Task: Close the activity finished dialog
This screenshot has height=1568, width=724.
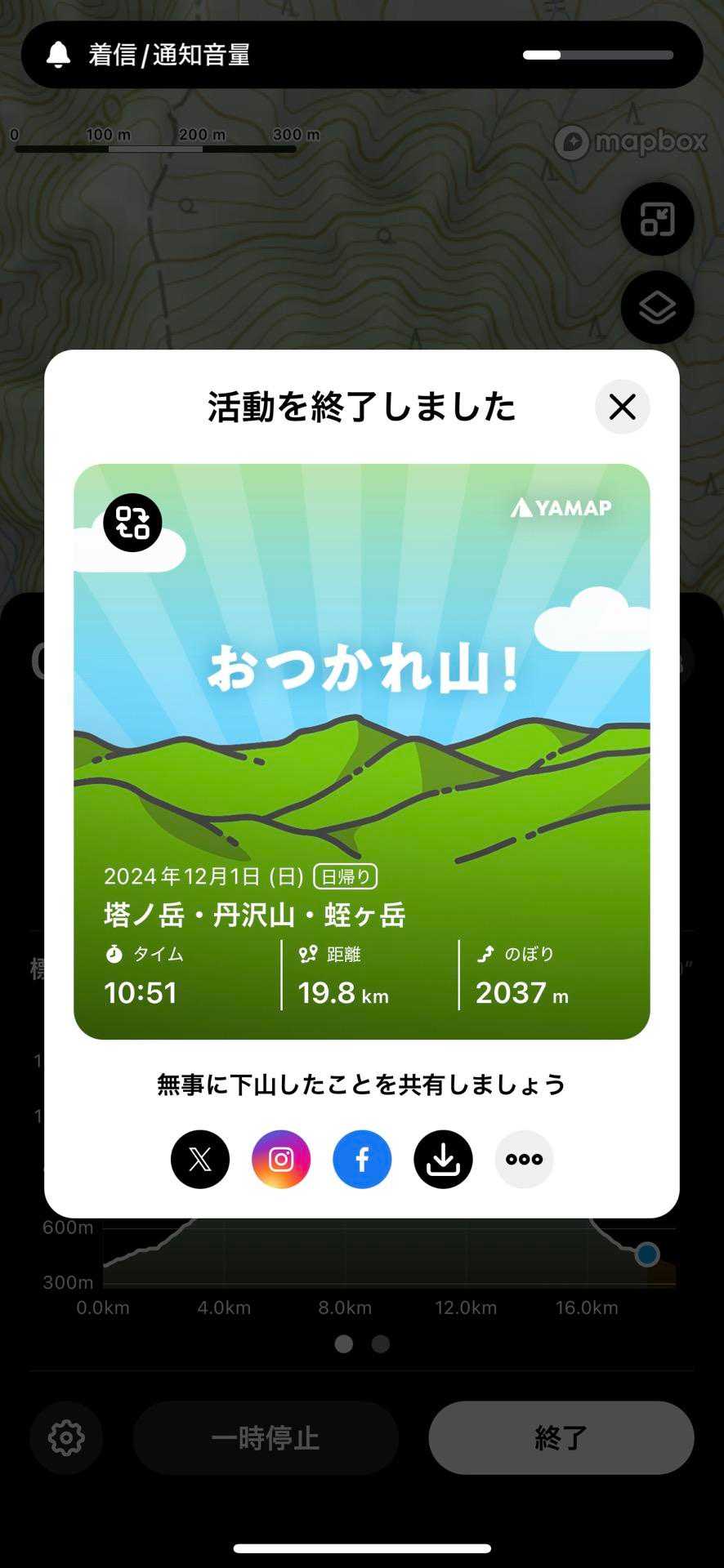Action: click(x=622, y=407)
